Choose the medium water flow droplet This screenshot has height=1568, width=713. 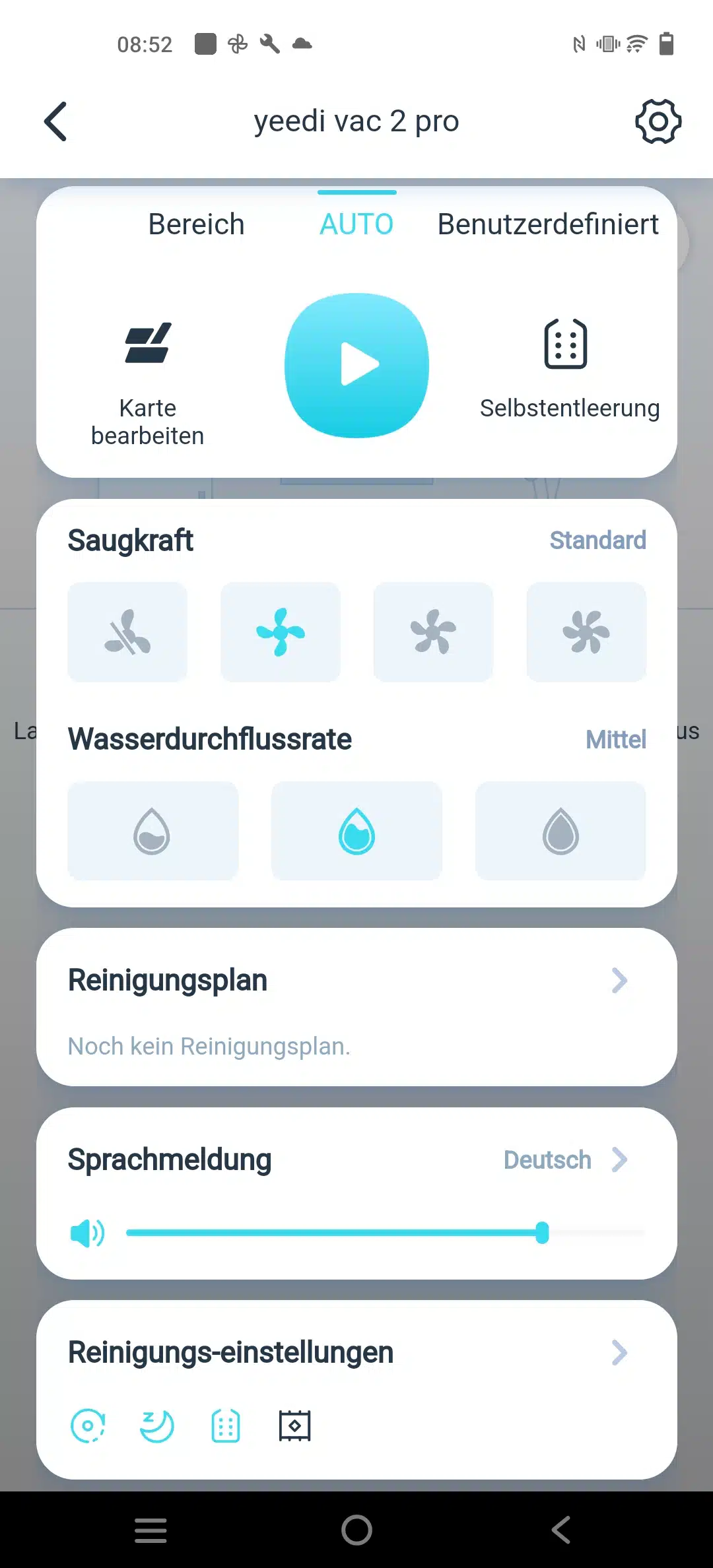(x=356, y=831)
